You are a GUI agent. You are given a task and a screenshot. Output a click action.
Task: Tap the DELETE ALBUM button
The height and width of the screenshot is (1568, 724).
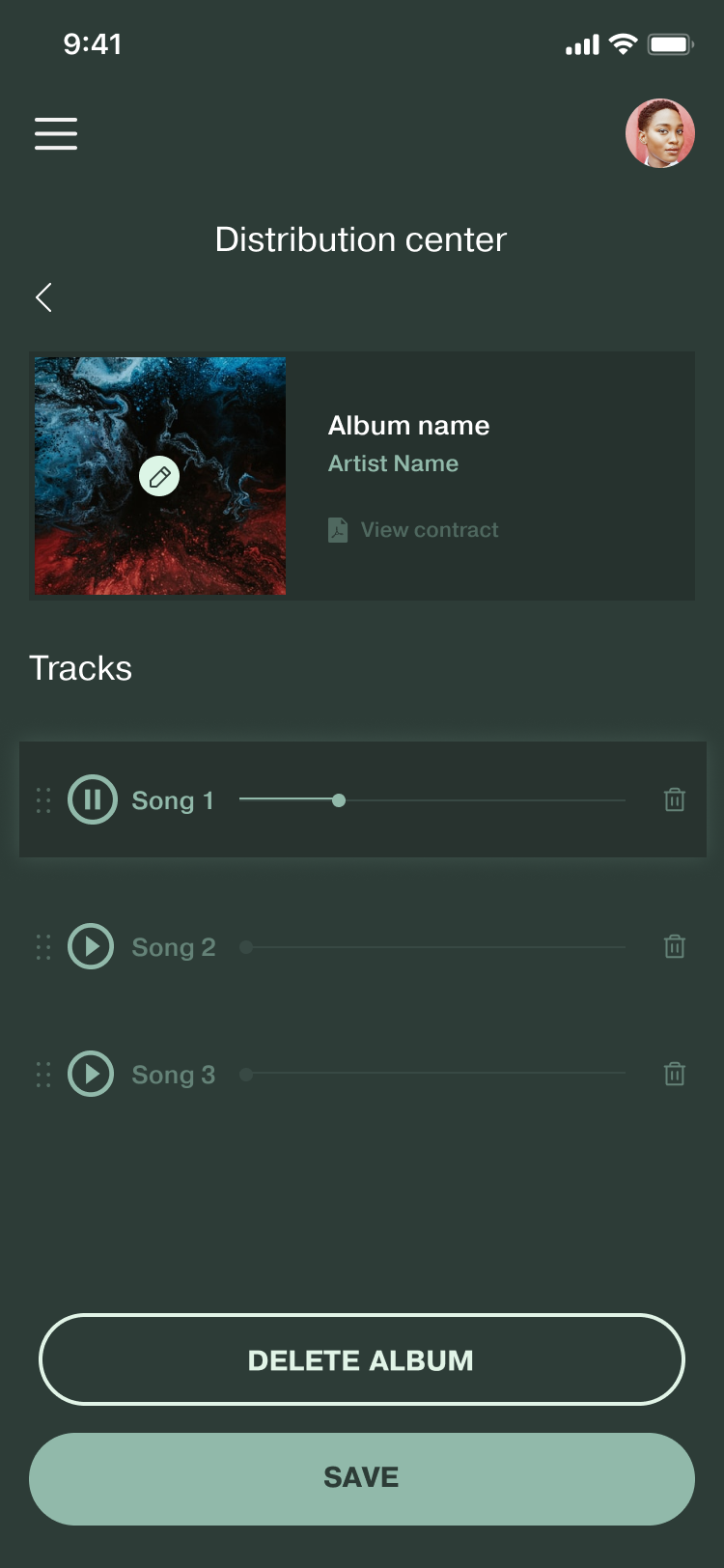point(361,1359)
